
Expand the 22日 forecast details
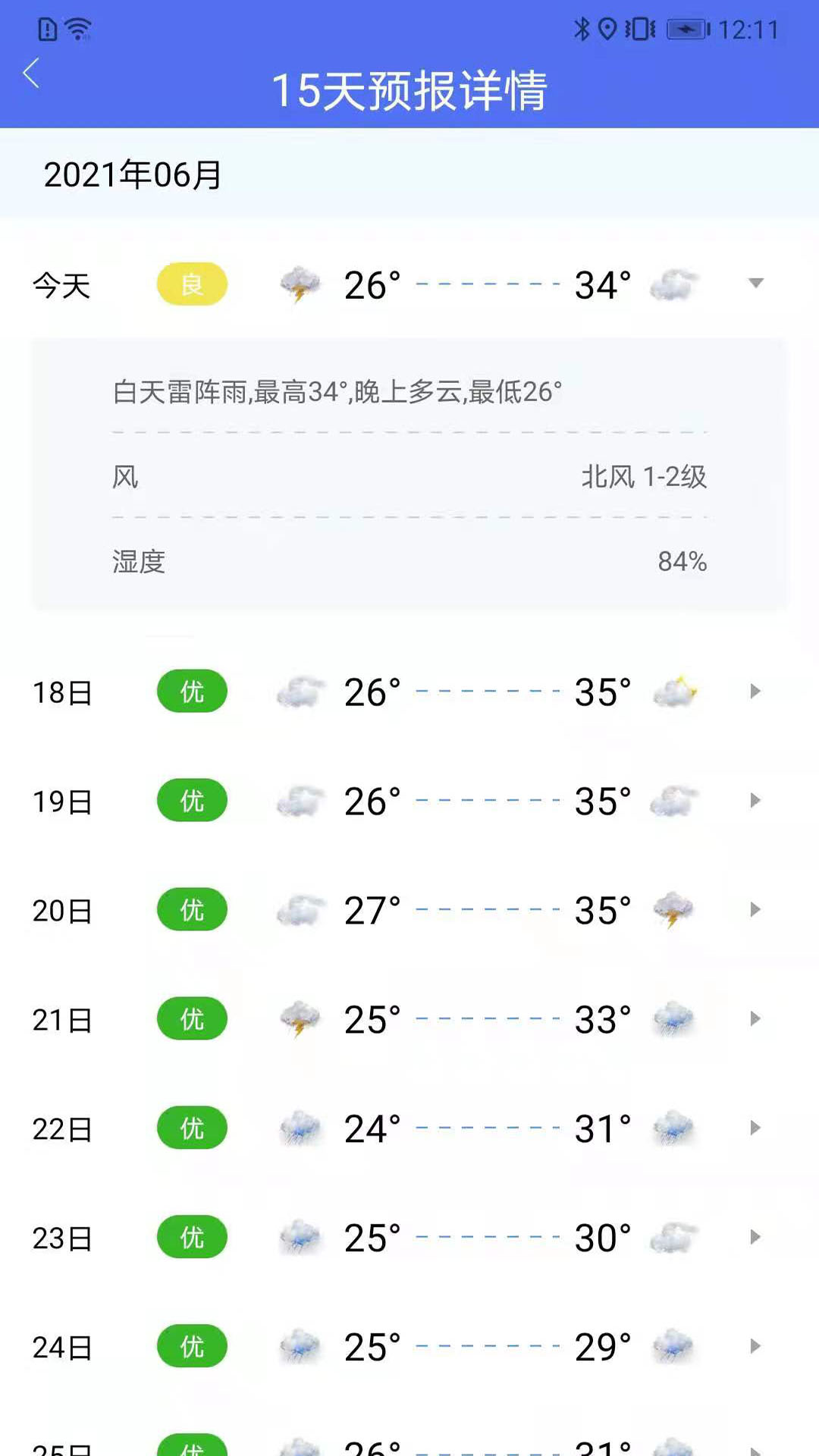click(x=755, y=1128)
